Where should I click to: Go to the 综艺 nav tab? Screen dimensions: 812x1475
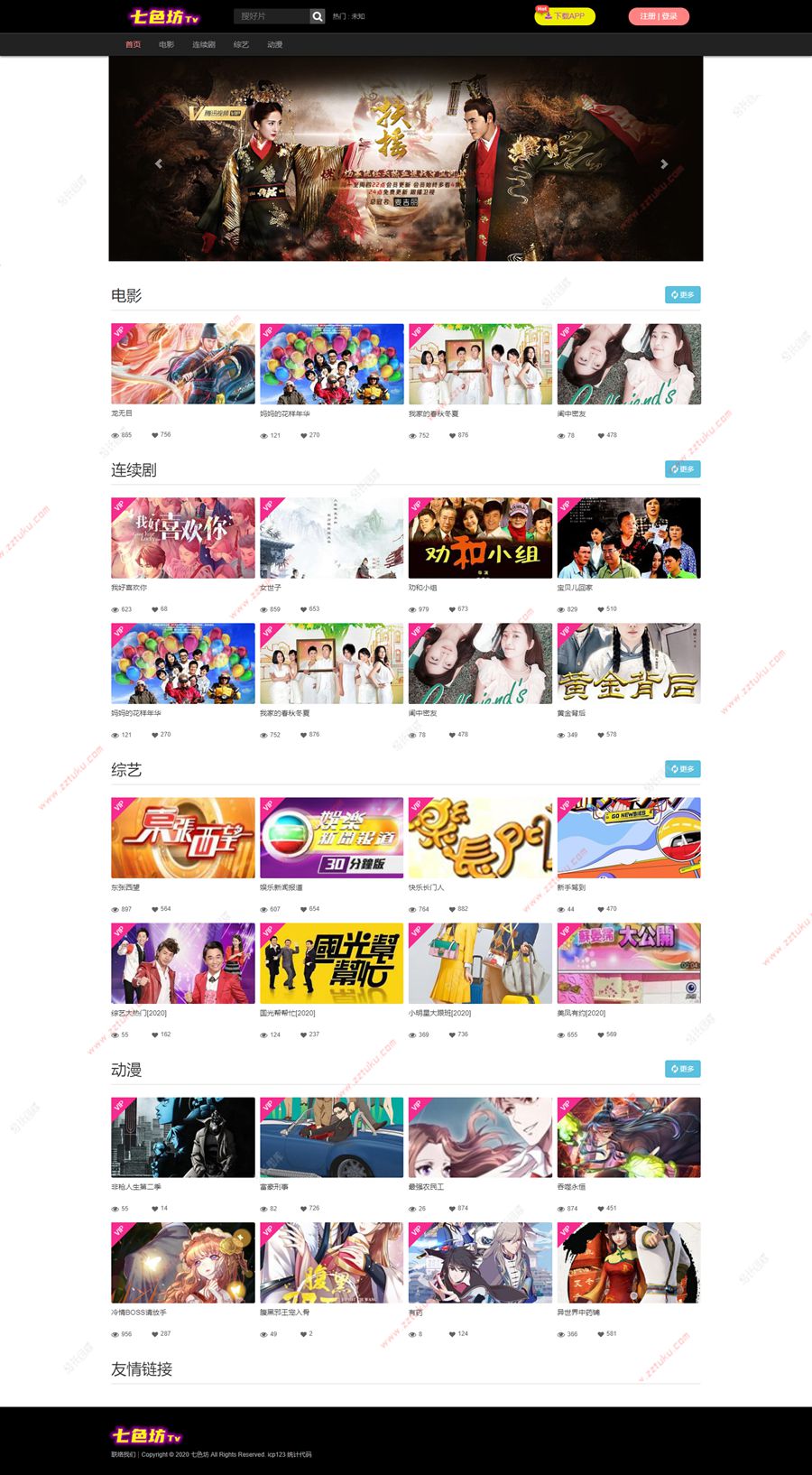point(241,44)
